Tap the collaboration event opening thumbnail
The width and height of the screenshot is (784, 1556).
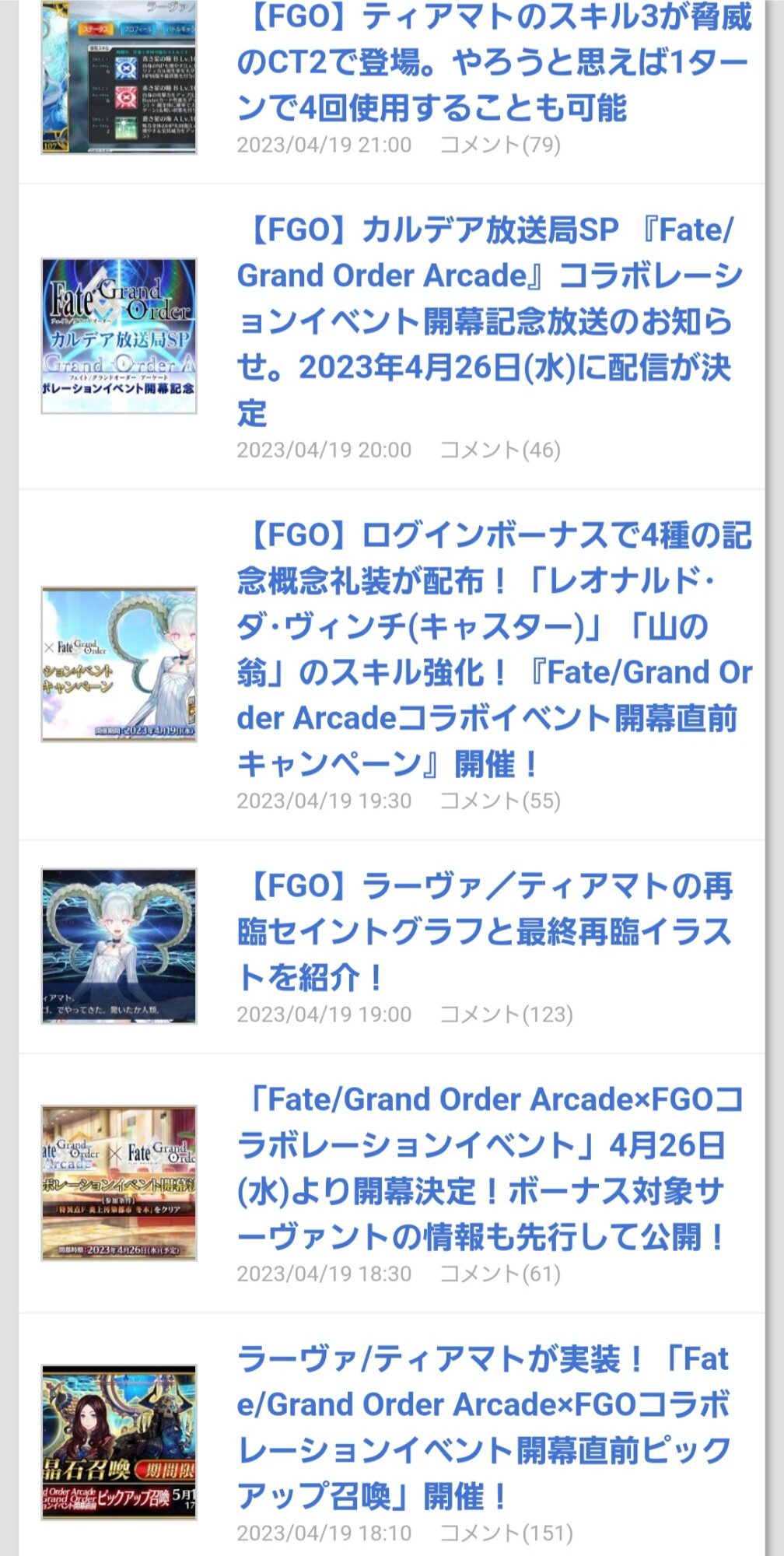119,1183
